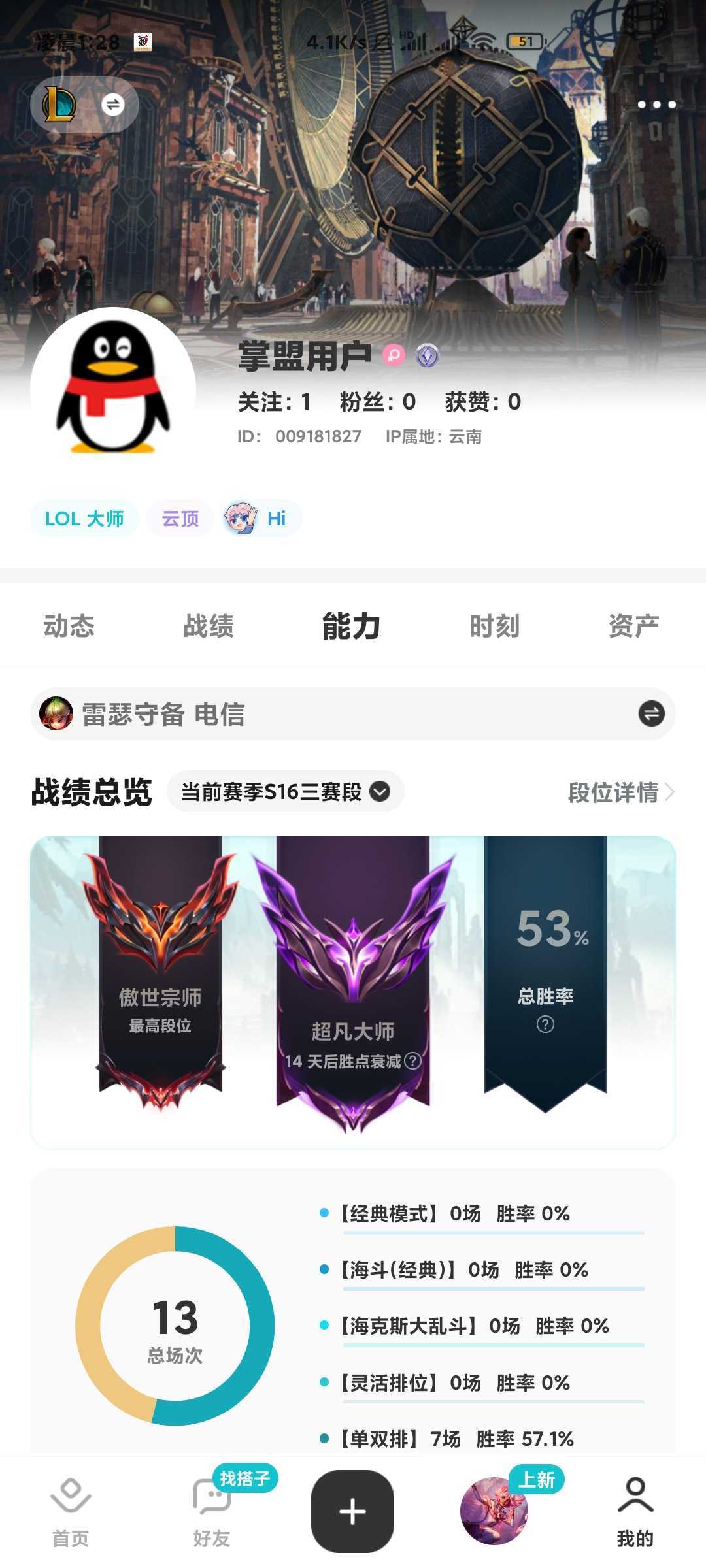
Task: Open the penguin profile avatar
Action: (113, 389)
